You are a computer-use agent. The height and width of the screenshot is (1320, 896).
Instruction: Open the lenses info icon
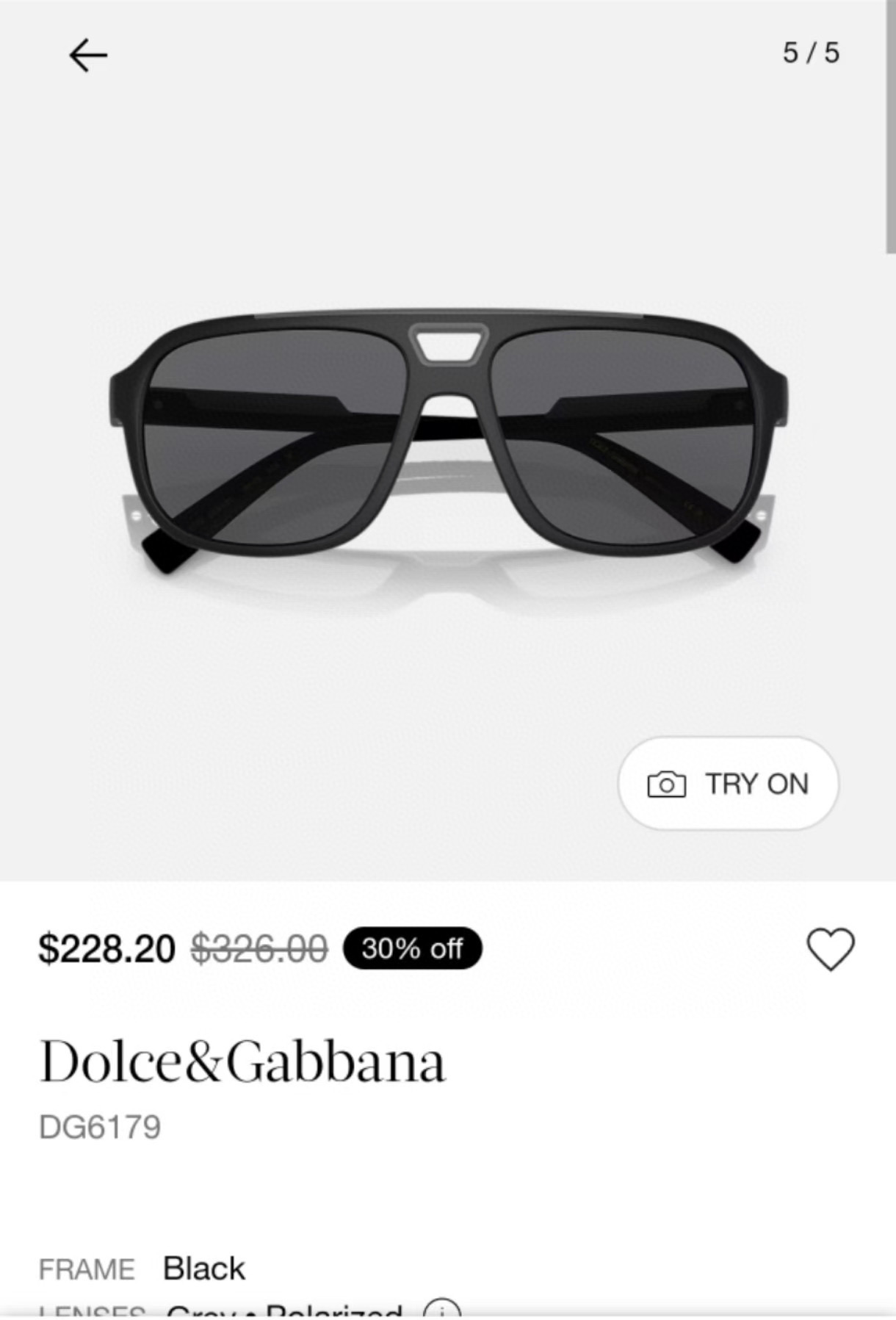[442, 1310]
